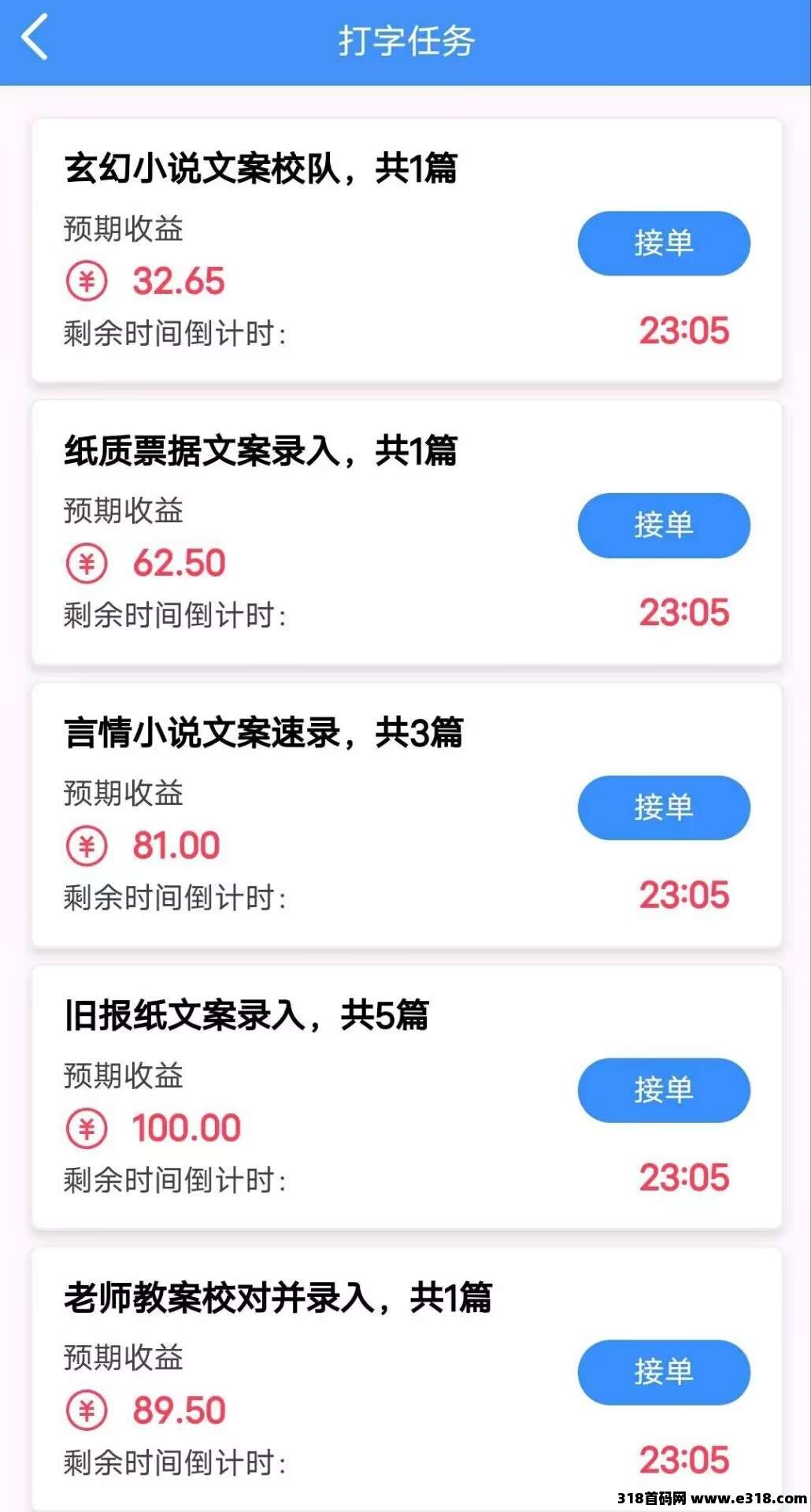The image size is (811, 1512).
Task: Click the ¥ icon next to 62.50
Action: tap(87, 562)
